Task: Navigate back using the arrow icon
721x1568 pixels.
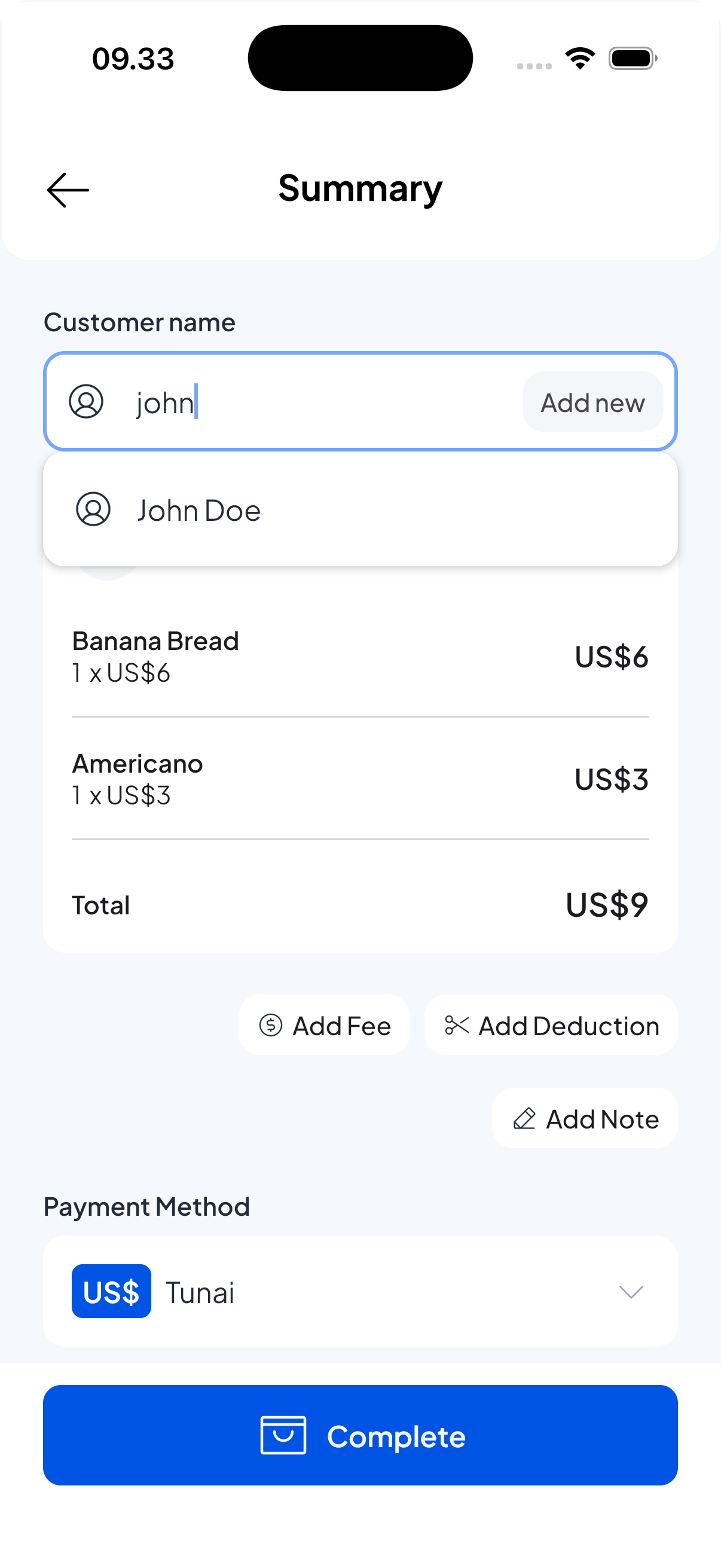Action: point(67,190)
